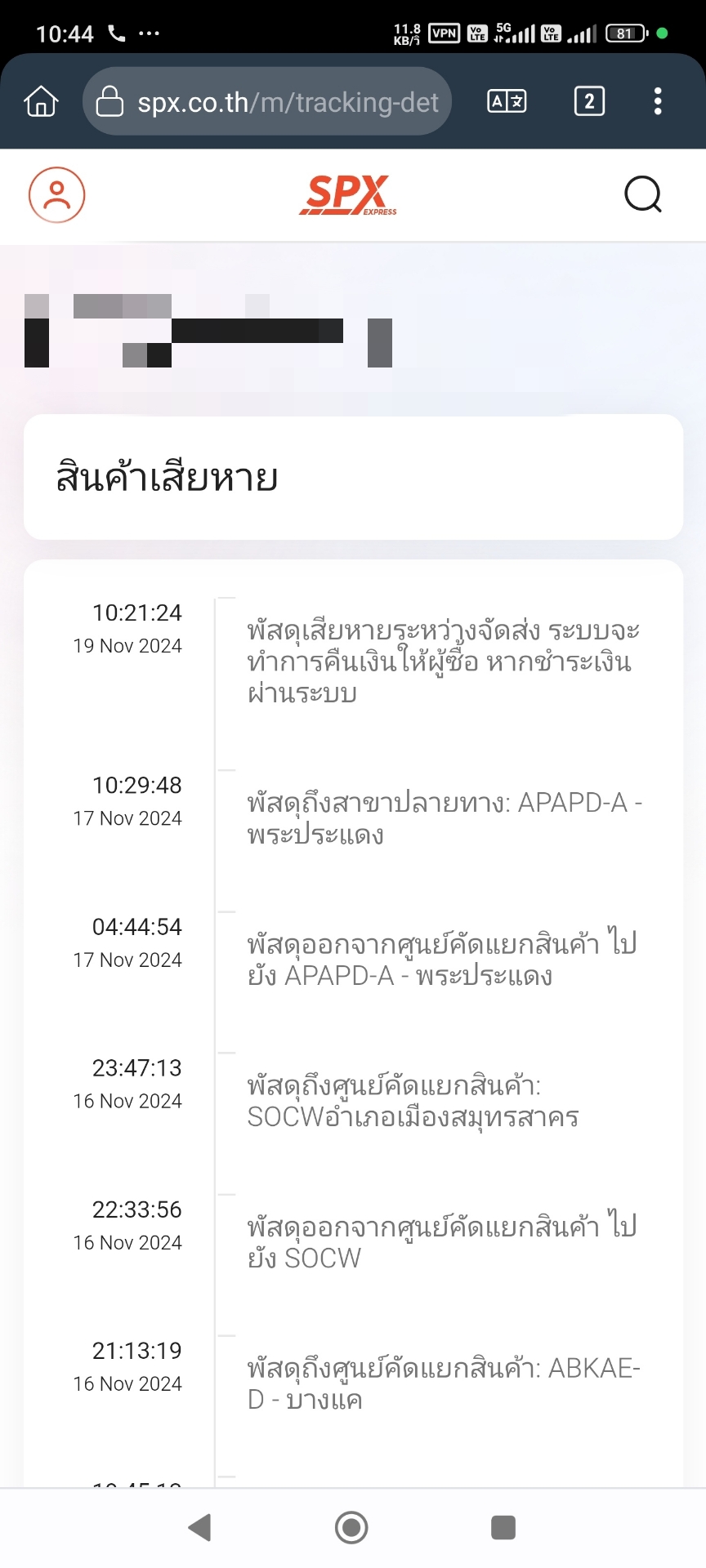Open the browser tab switcher

click(x=589, y=101)
